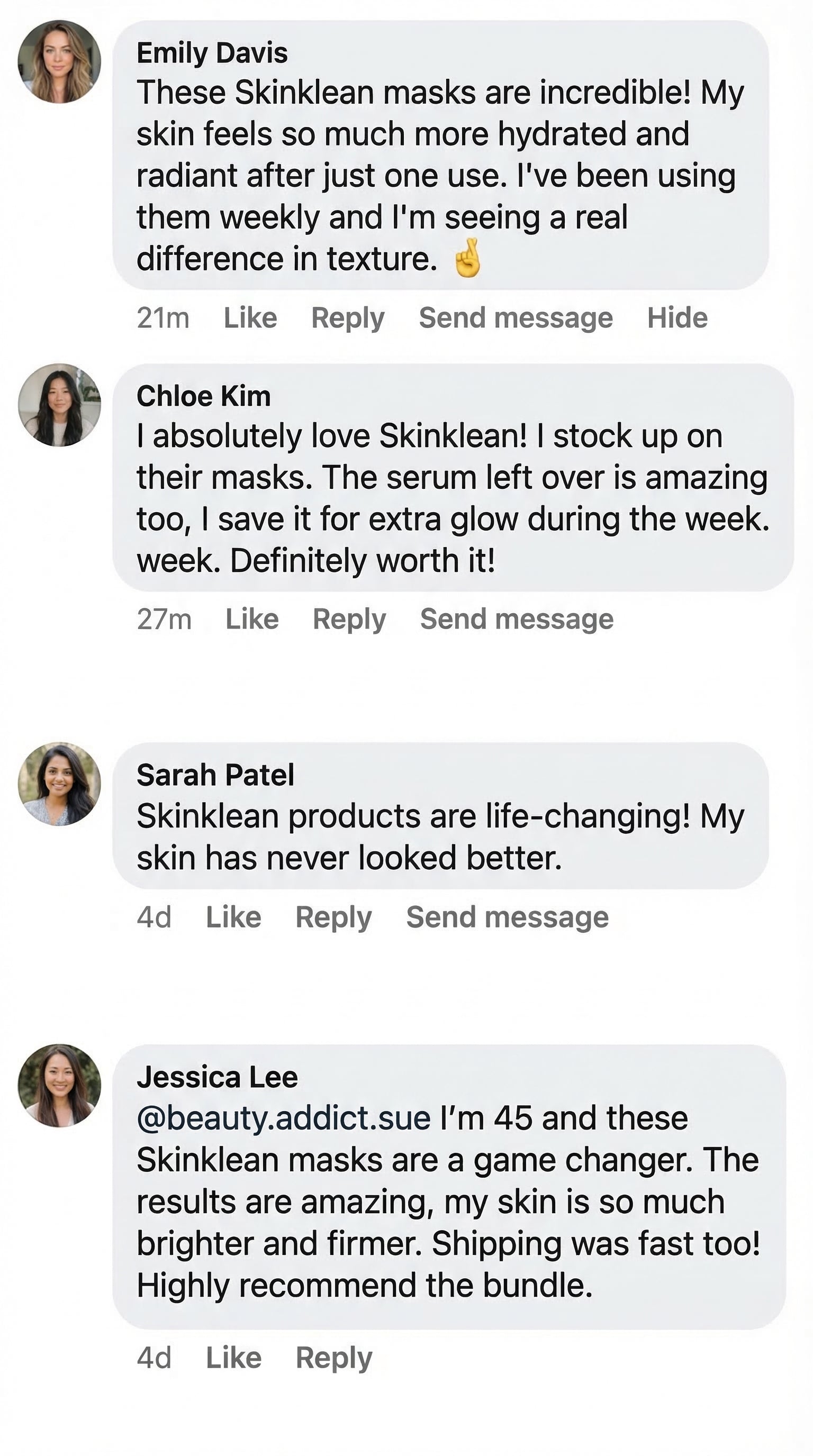Open profile from Chloe Kim's name
813x1456 pixels.
tap(204, 396)
